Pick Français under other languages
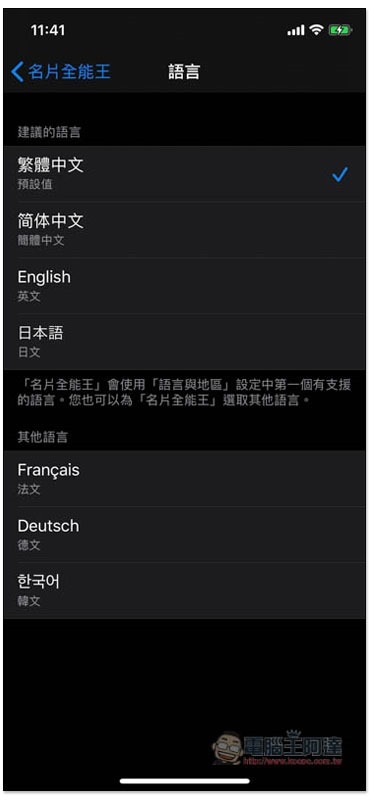The height and width of the screenshot is (800, 369). coord(184,479)
